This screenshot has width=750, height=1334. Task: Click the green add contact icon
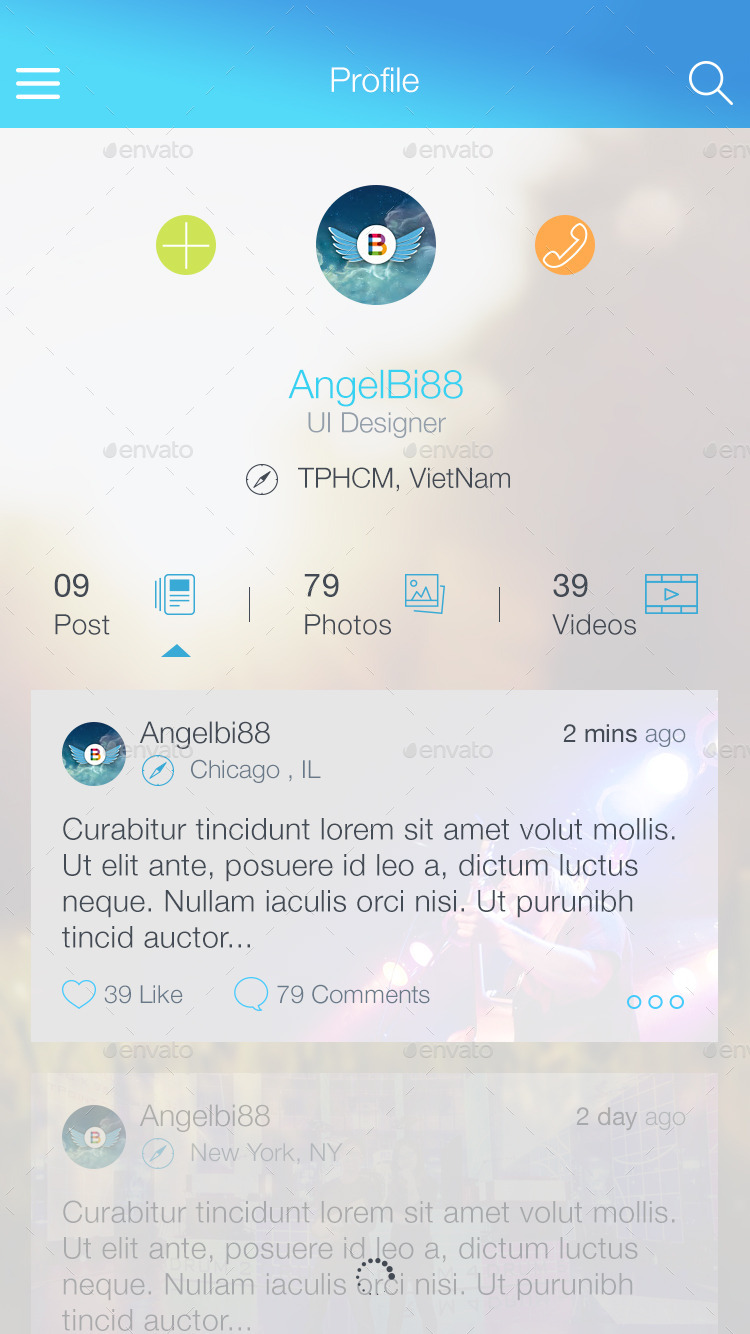(186, 244)
